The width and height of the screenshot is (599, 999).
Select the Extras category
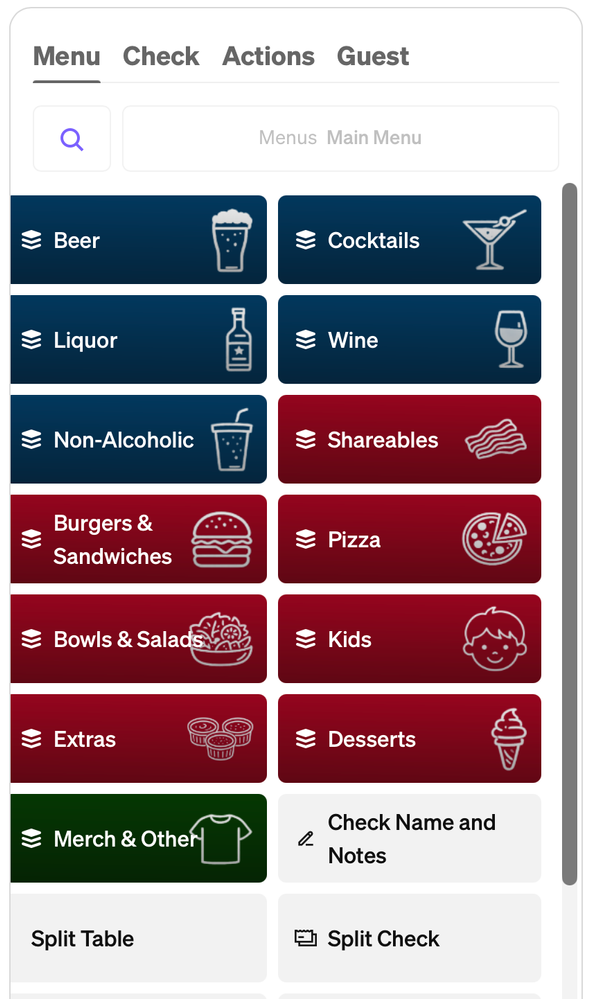click(138, 738)
